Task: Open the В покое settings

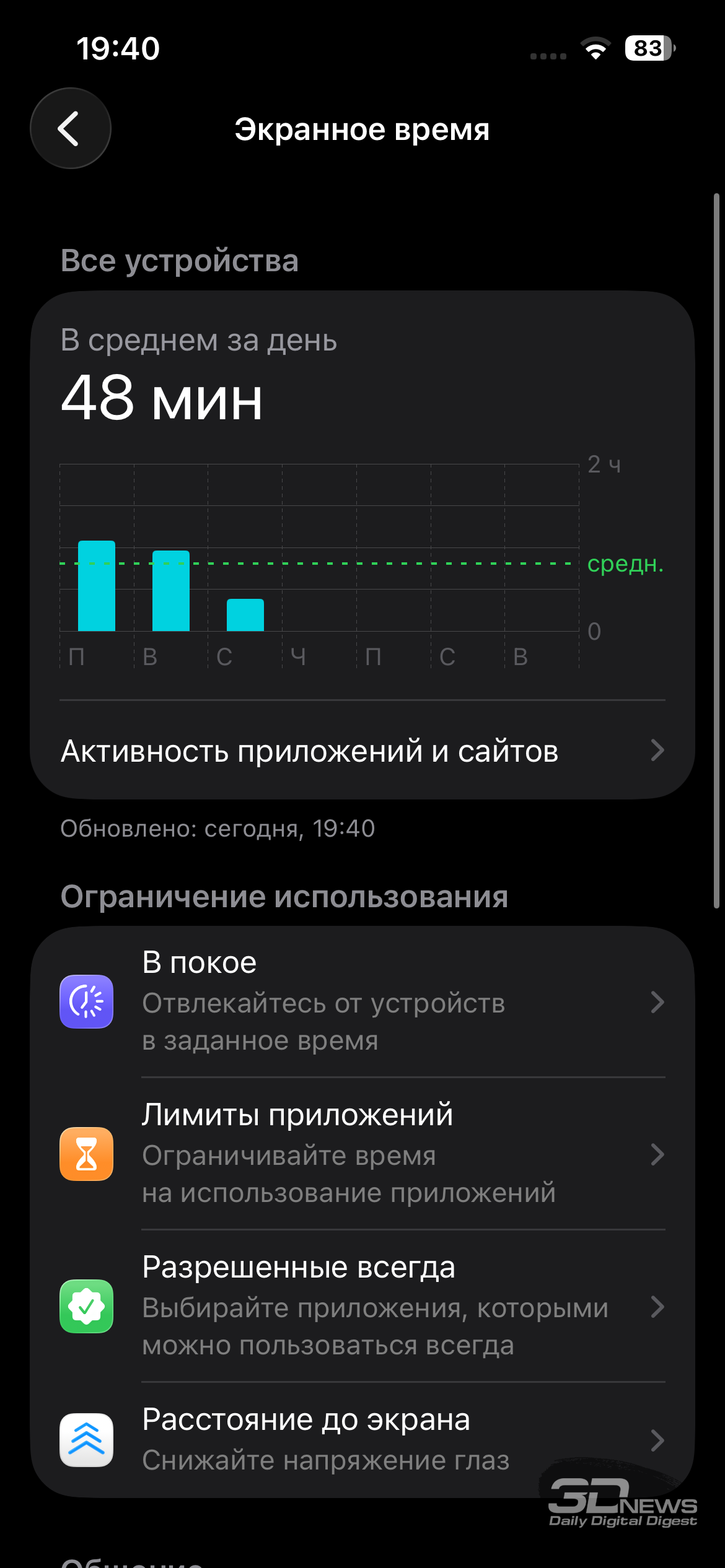Action: point(362,1001)
